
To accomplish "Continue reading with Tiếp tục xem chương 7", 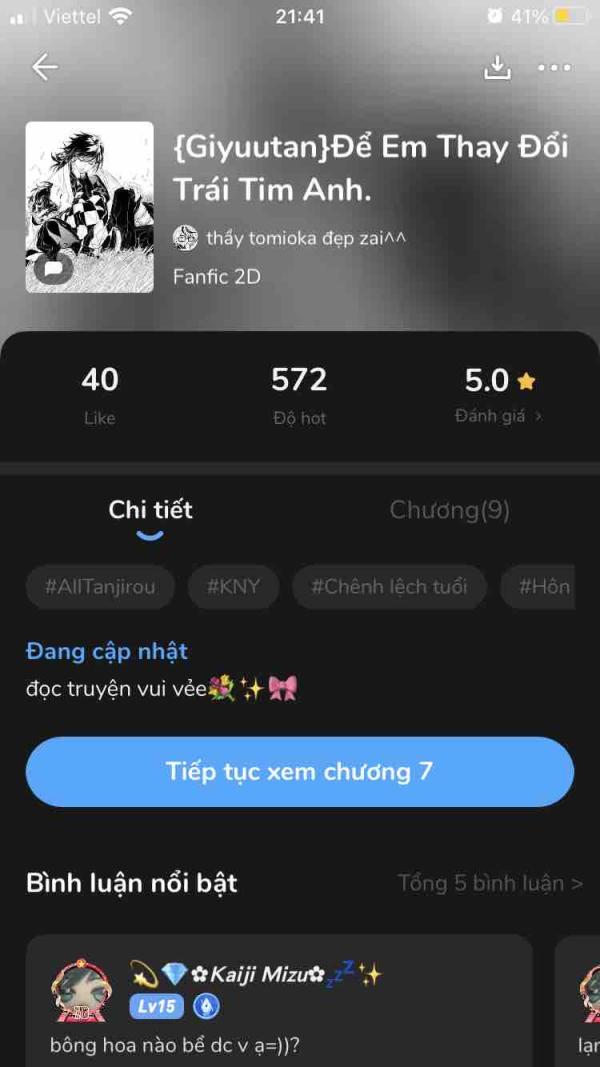I will pos(300,772).
